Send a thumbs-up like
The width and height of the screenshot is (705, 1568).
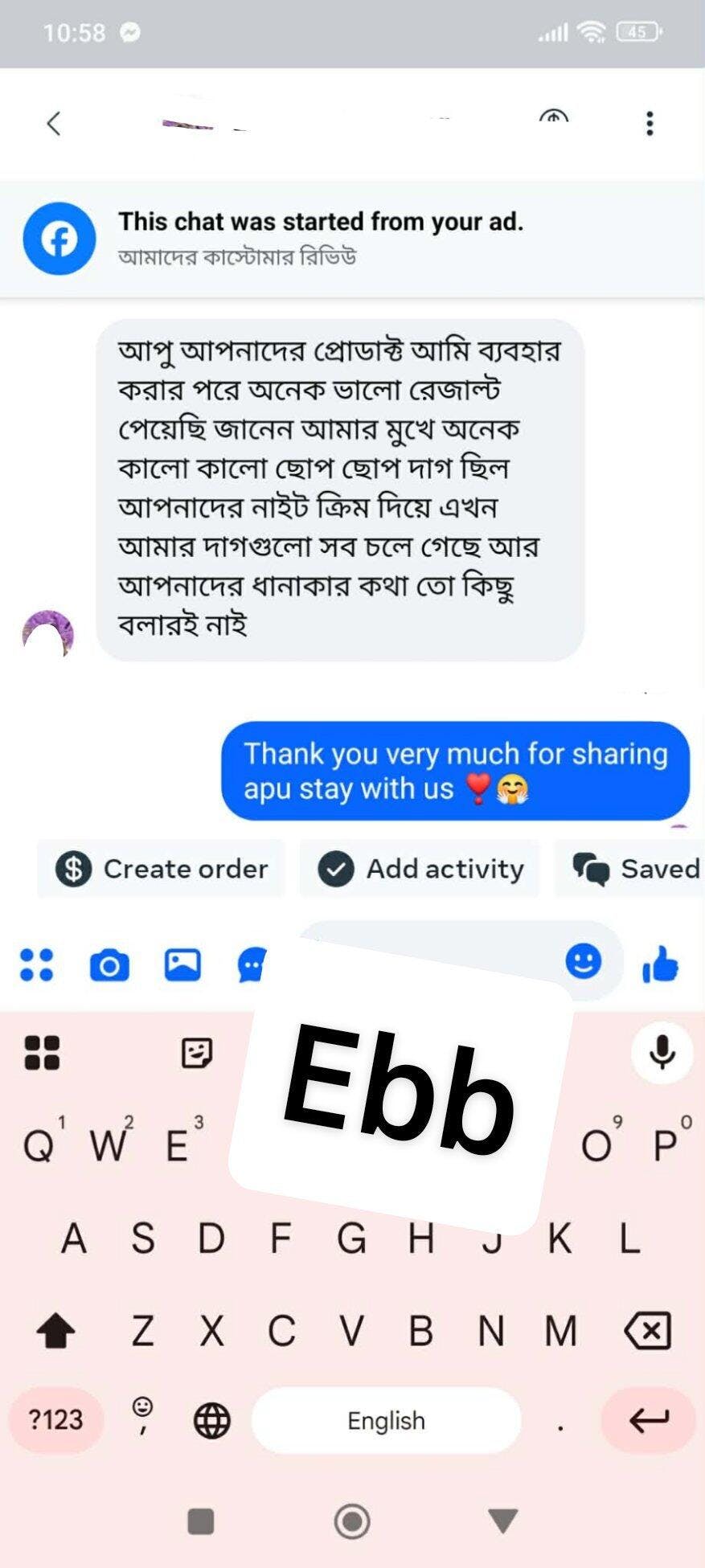[x=661, y=964]
